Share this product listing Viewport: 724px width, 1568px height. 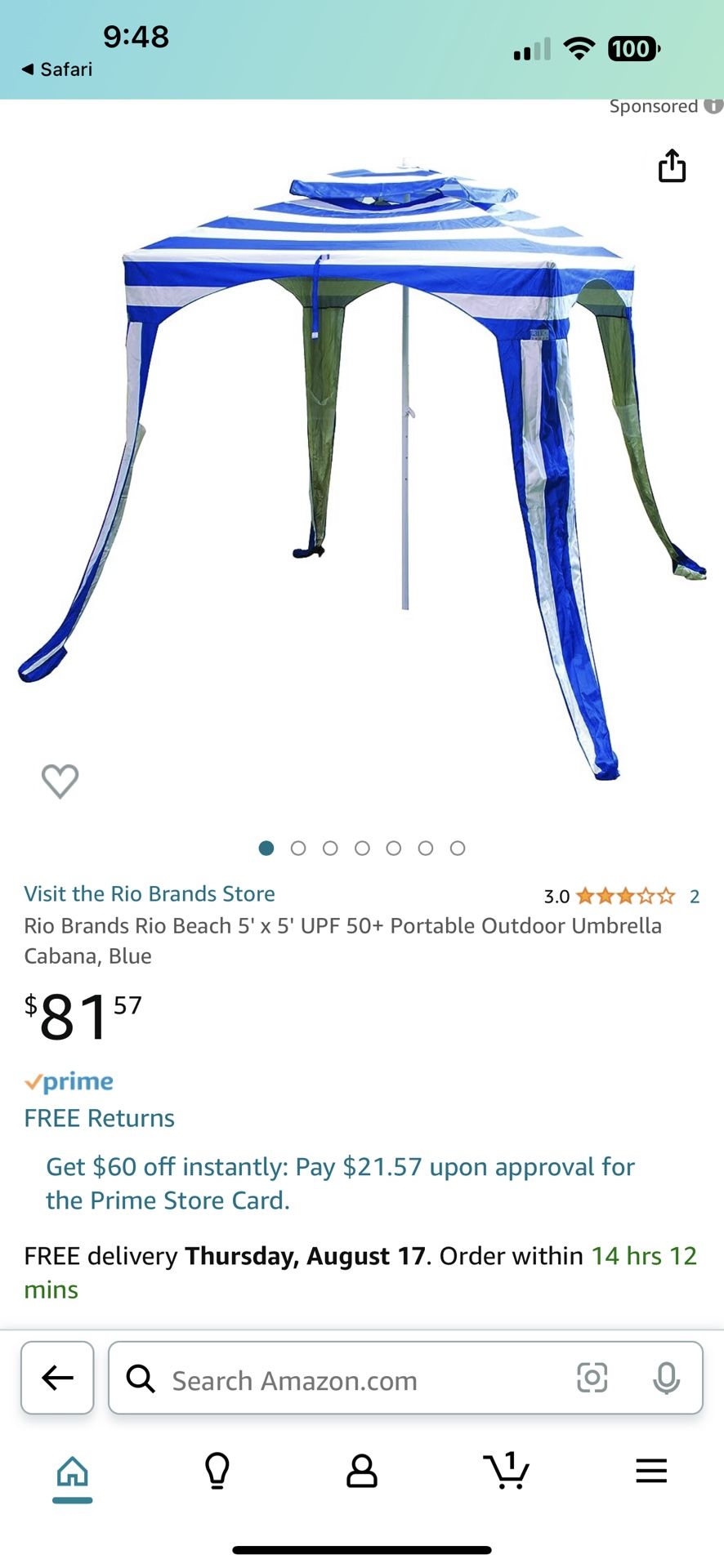672,166
